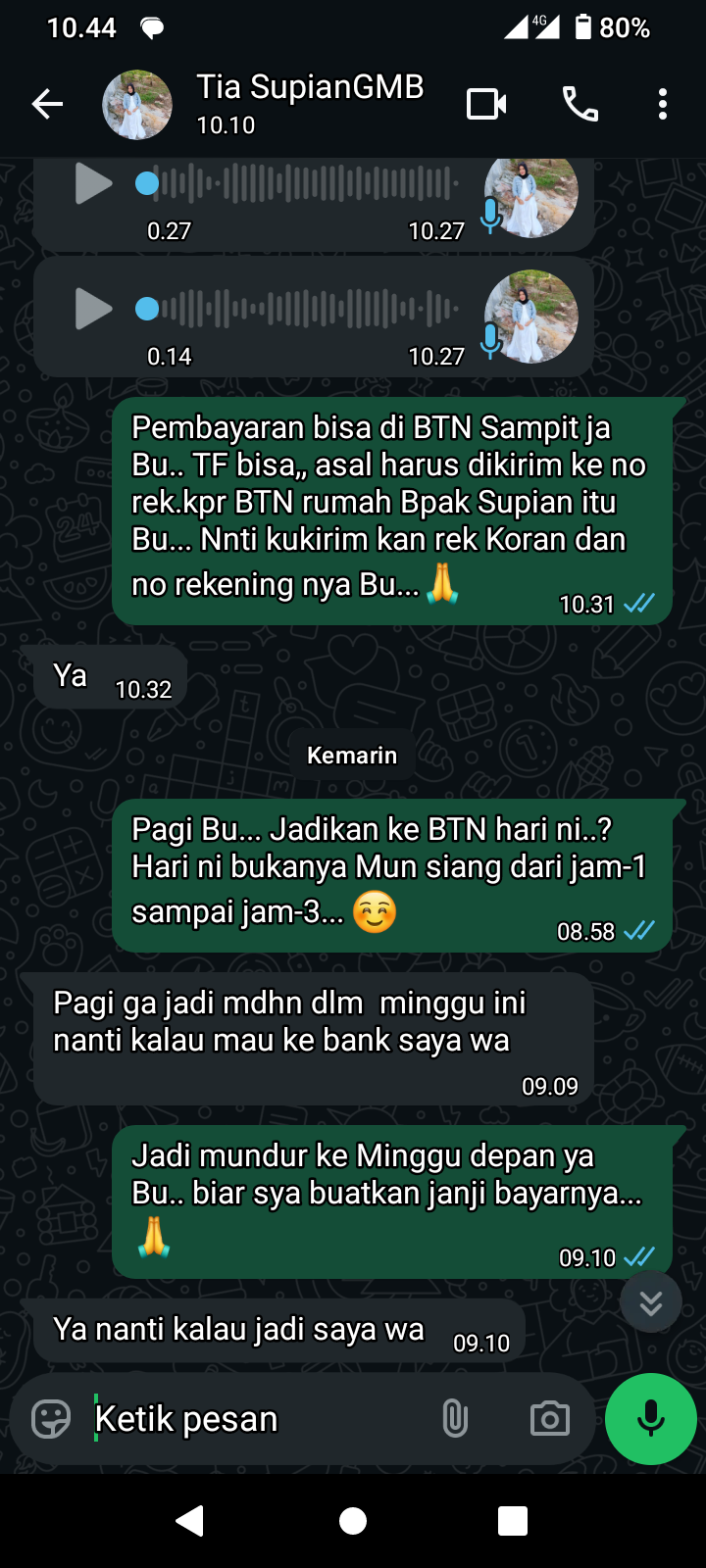Tap the green microphone to record audio
706x1568 pixels.
[650, 1417]
